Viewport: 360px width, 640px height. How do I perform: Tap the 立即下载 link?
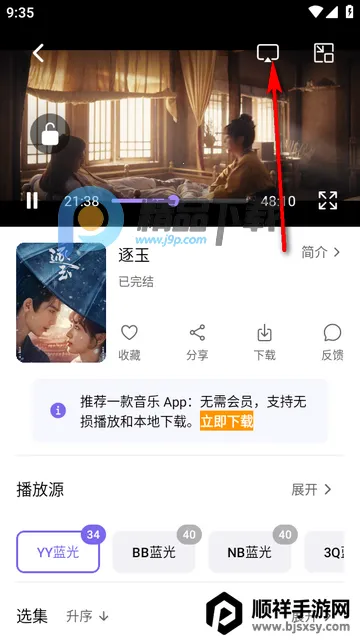[x=227, y=421]
